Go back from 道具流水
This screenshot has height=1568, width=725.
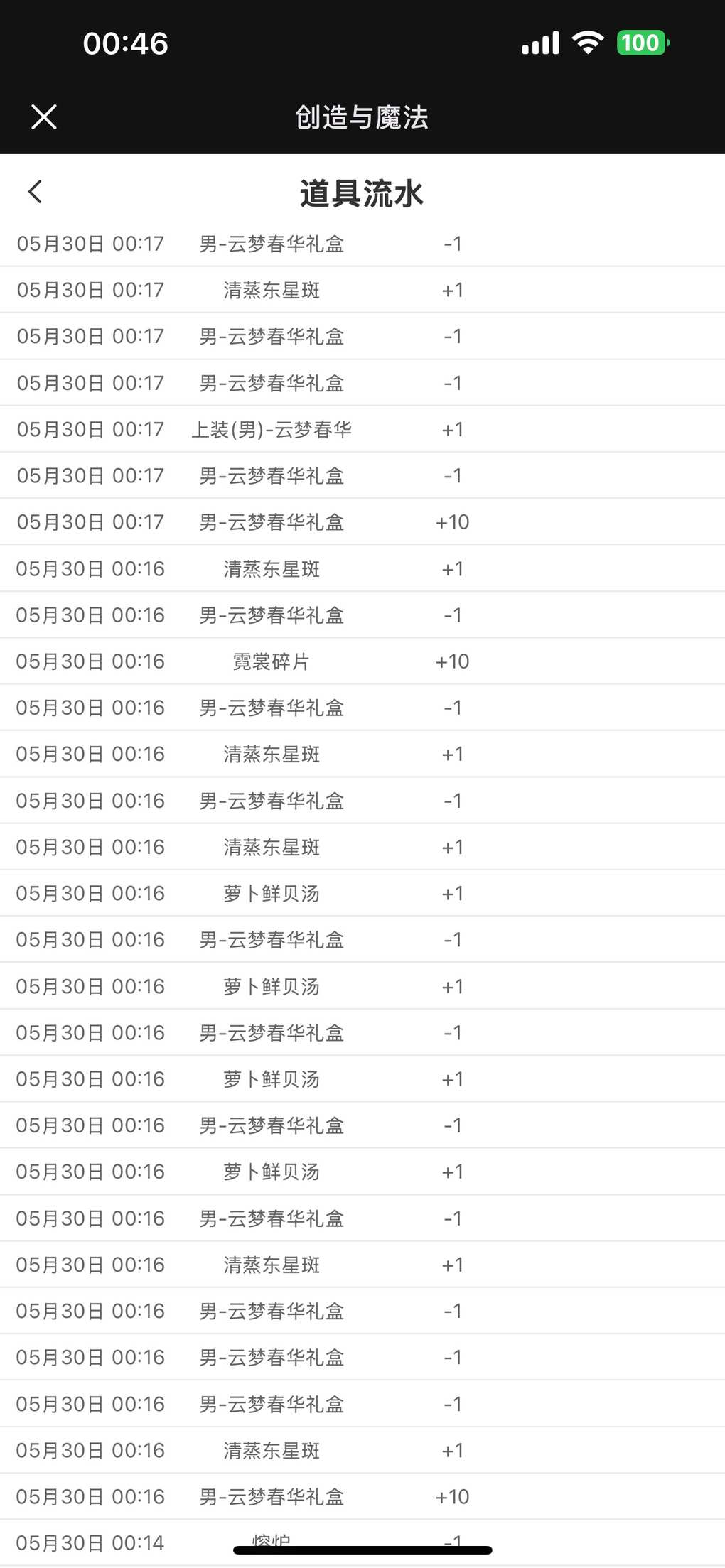coord(35,192)
